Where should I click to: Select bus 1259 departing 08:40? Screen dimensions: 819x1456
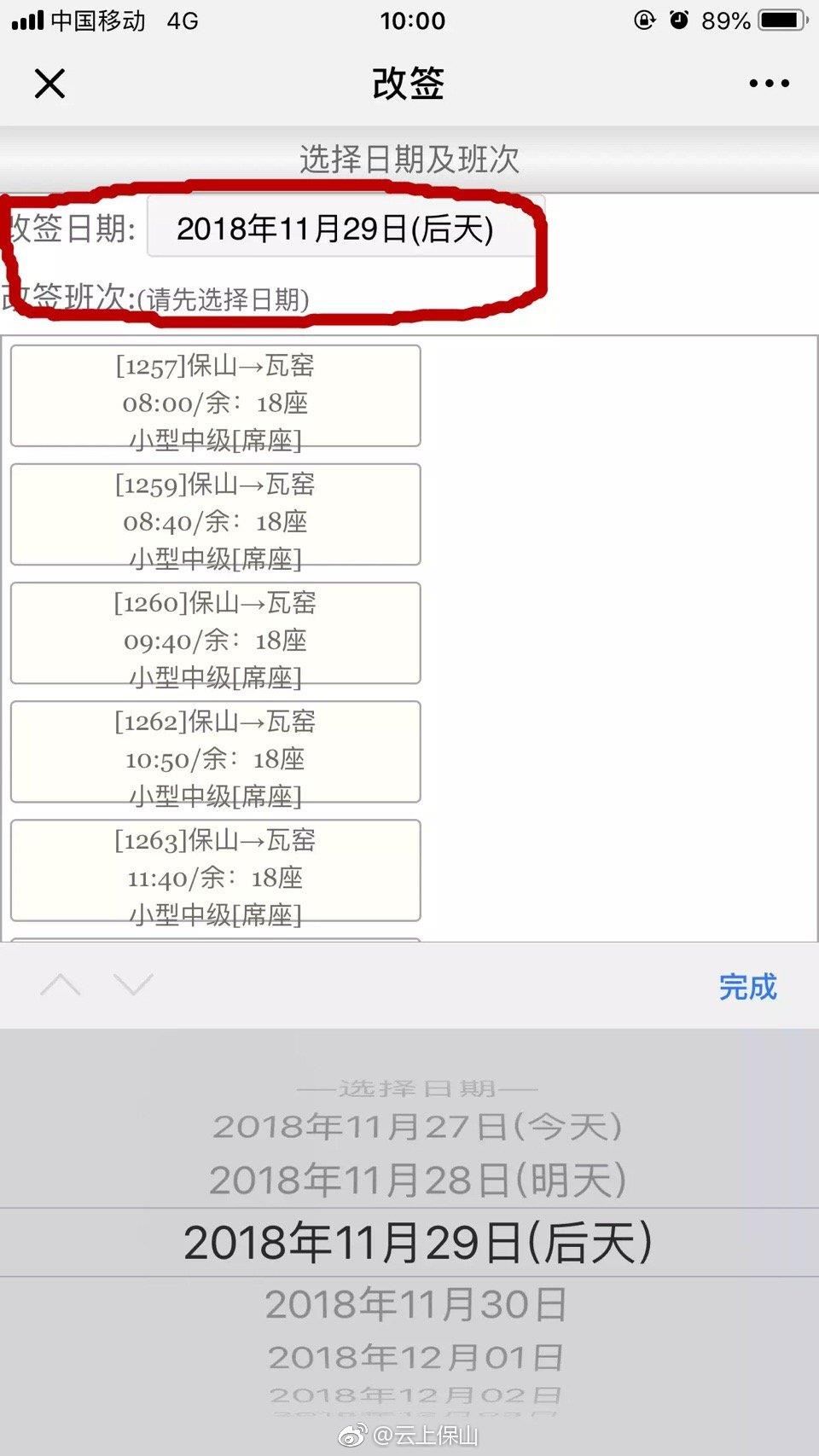[215, 514]
